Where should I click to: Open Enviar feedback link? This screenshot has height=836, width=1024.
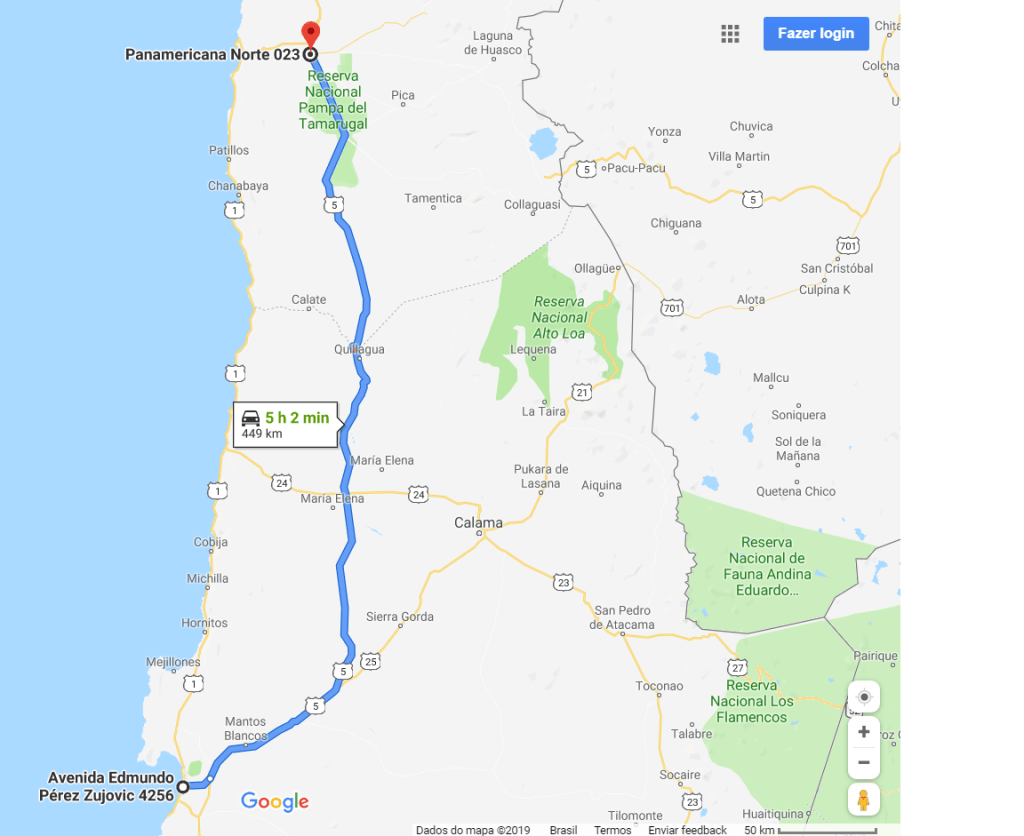pyautogui.click(x=687, y=830)
